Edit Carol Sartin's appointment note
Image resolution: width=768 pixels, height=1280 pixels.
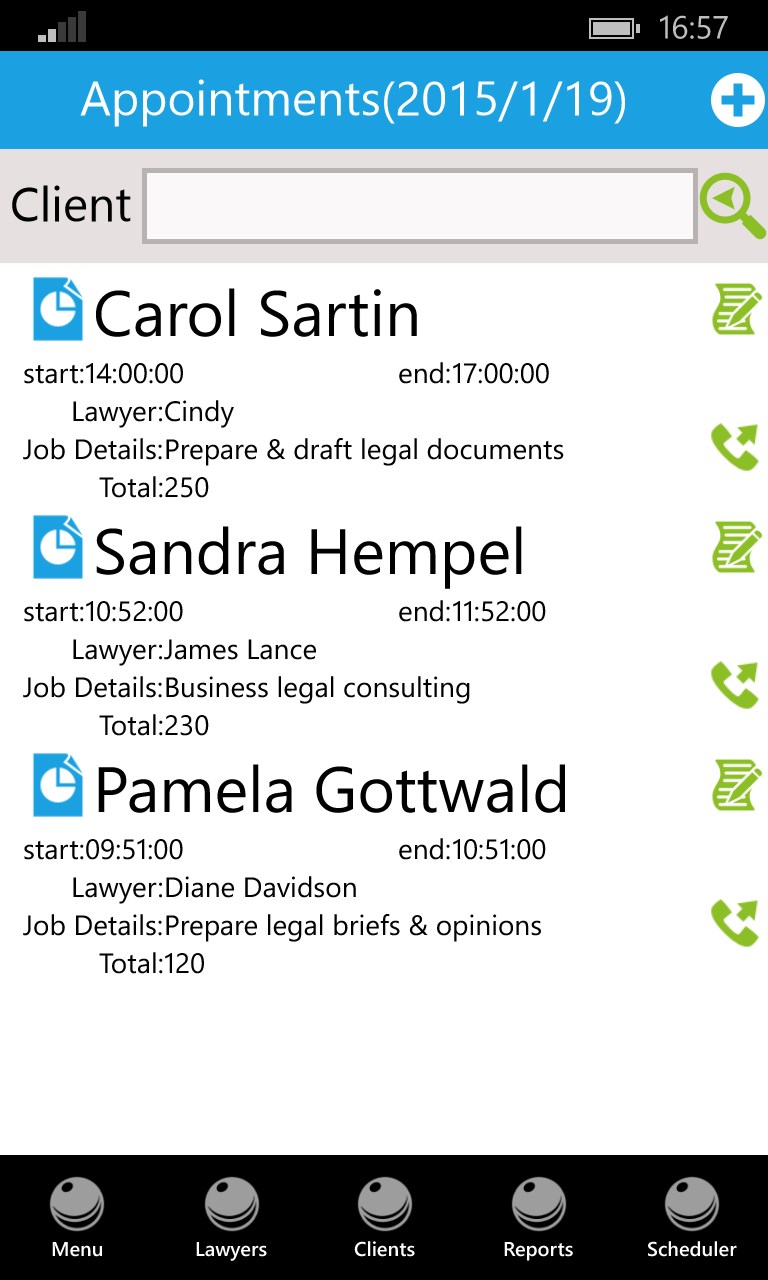click(x=736, y=308)
